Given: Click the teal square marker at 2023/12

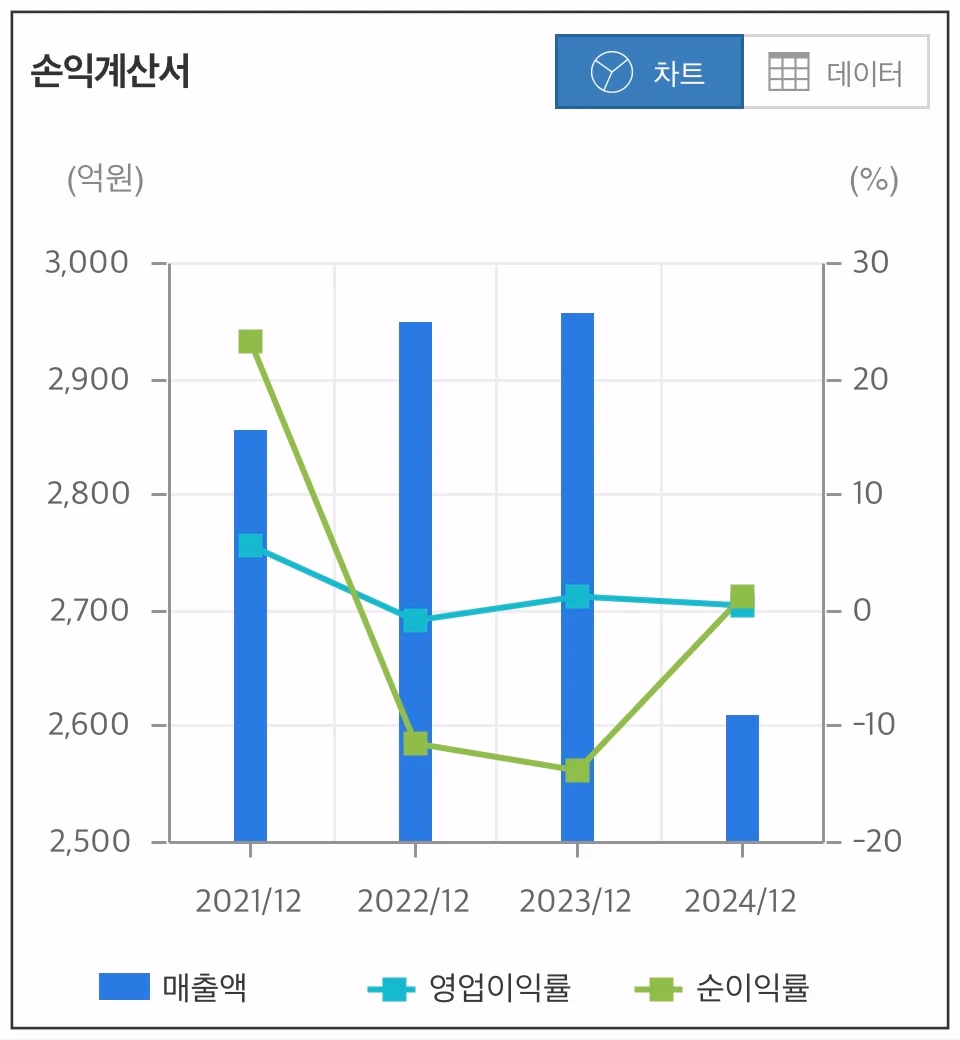Looking at the screenshot, I should tap(579, 594).
